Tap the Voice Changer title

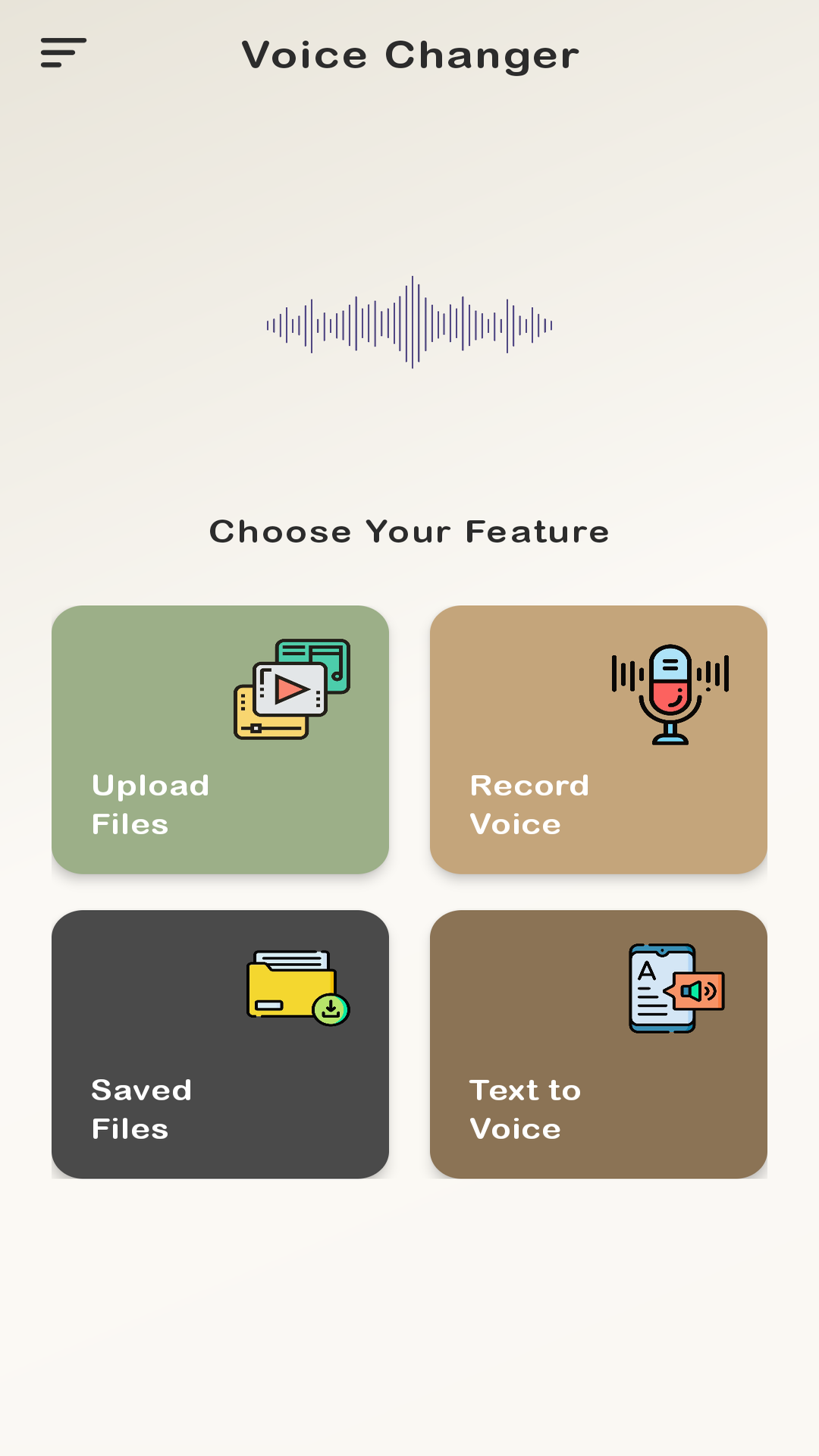(409, 55)
